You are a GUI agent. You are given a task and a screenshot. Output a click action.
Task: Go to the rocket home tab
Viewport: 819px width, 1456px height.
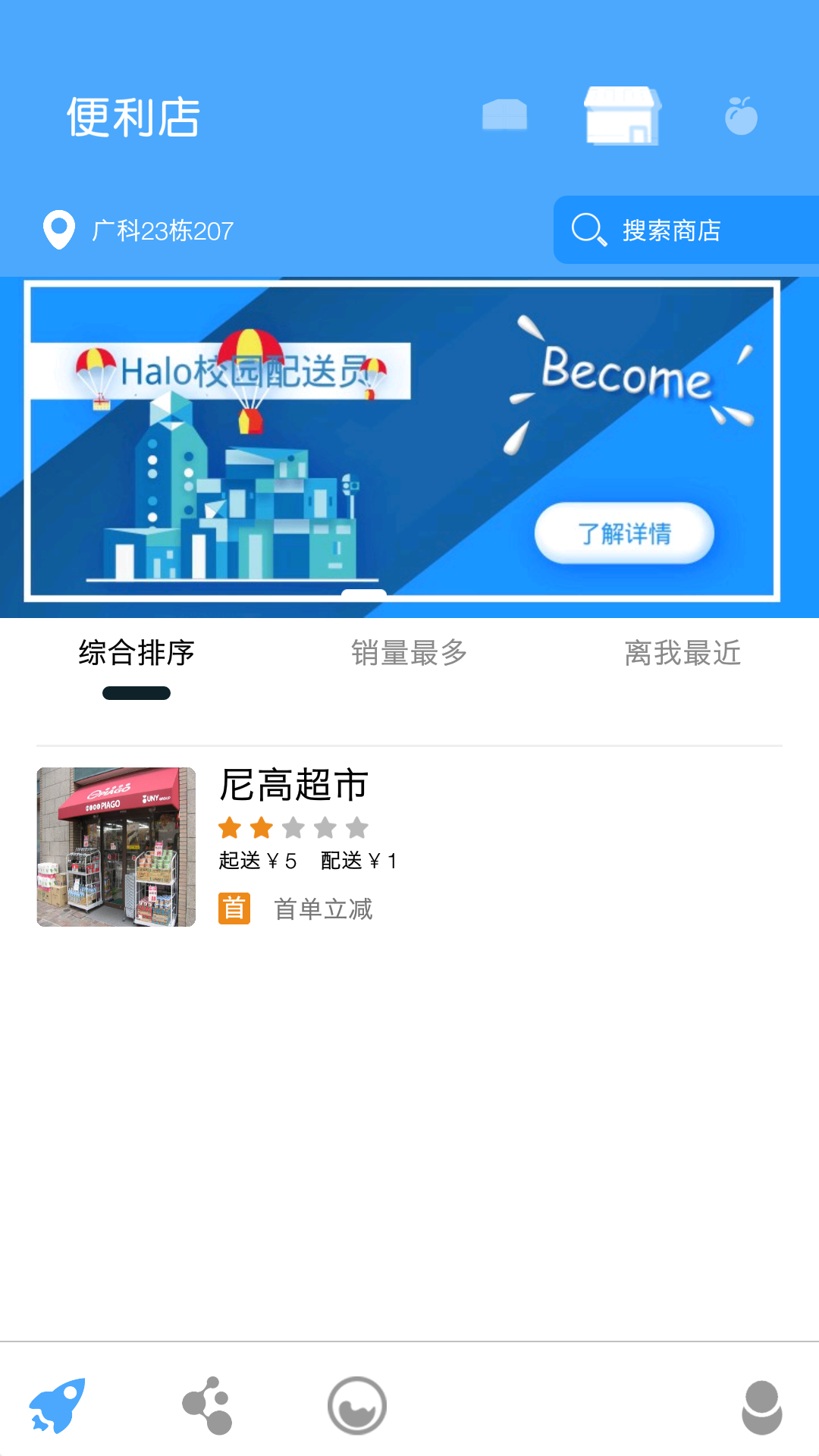point(58,1405)
